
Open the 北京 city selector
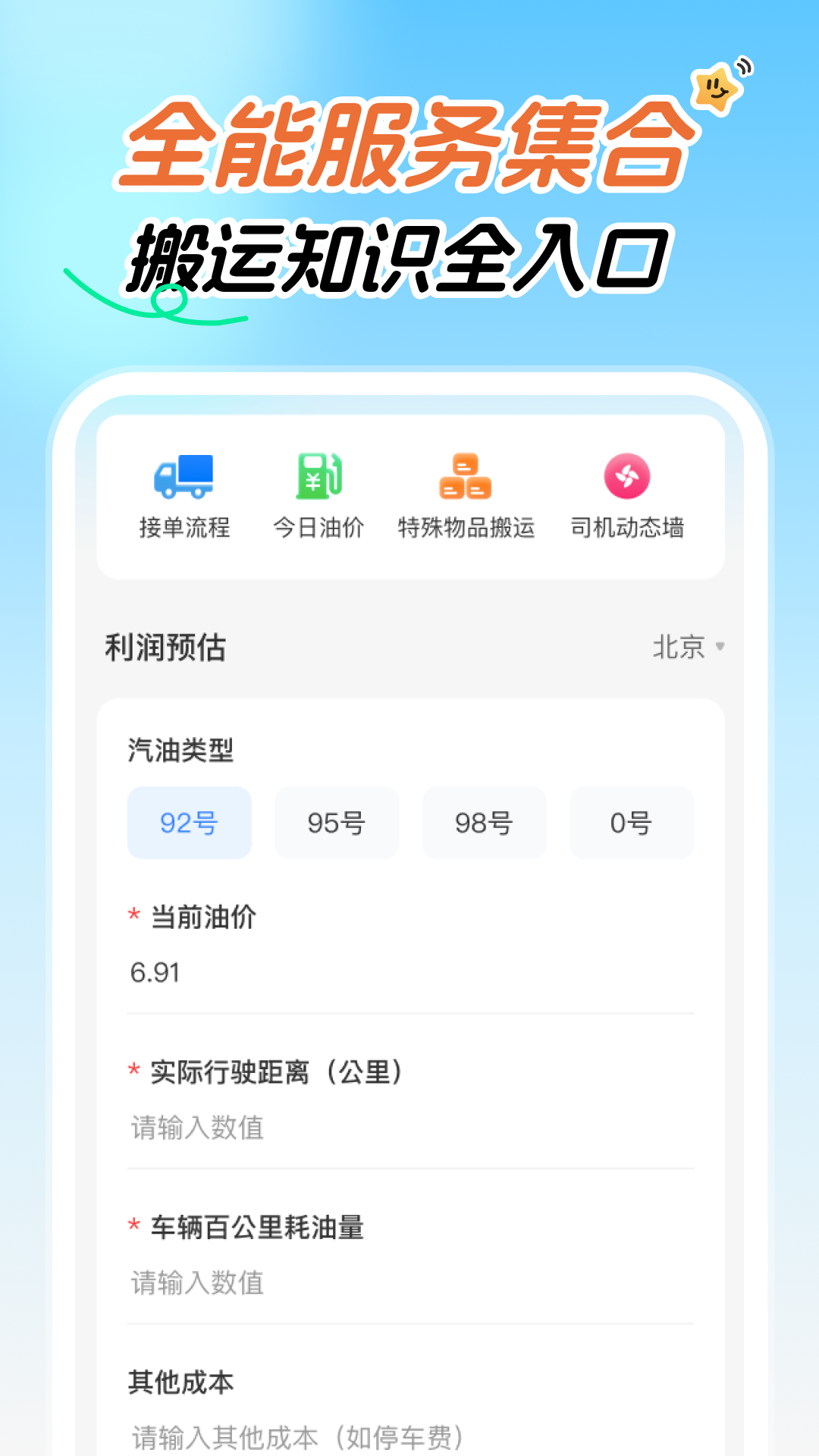tap(679, 646)
